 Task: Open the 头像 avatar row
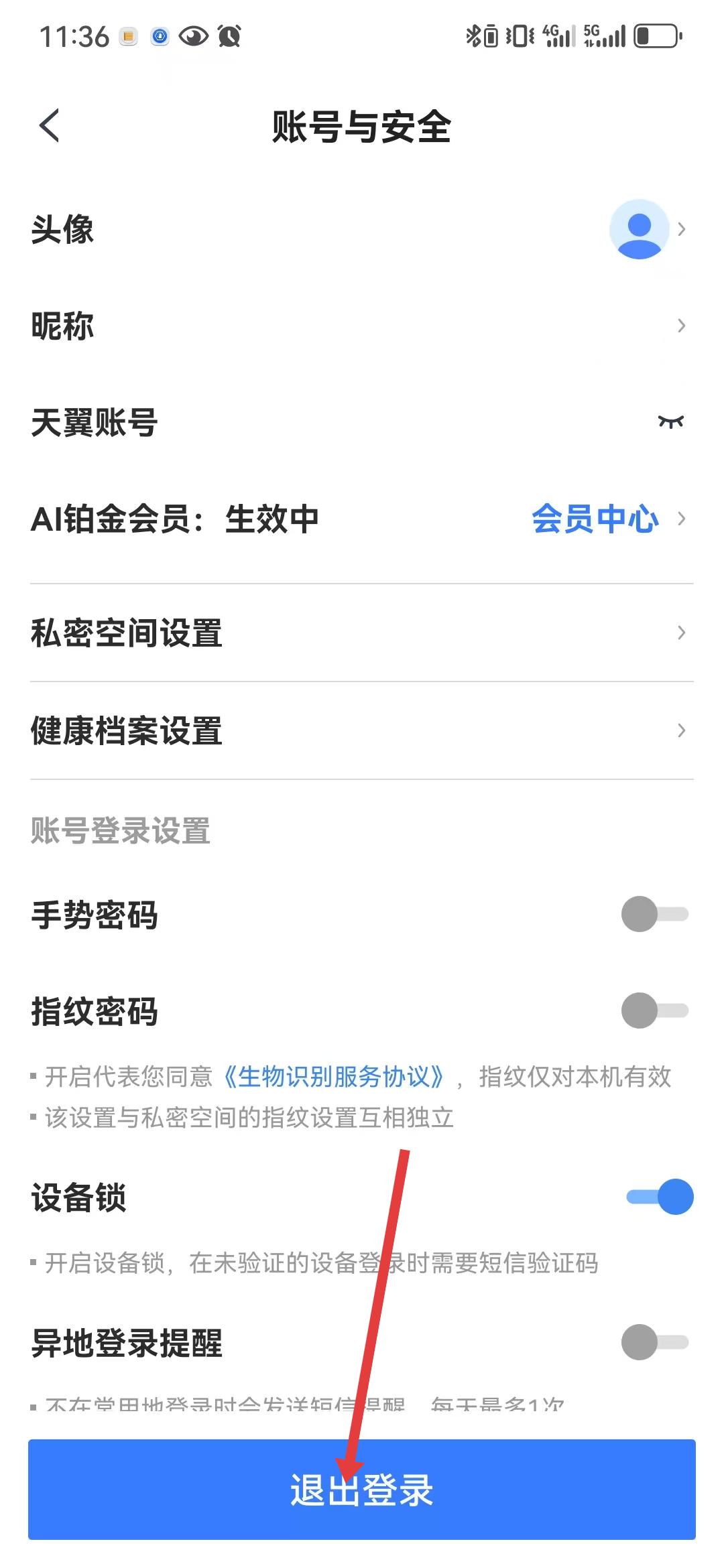pyautogui.click(x=362, y=229)
